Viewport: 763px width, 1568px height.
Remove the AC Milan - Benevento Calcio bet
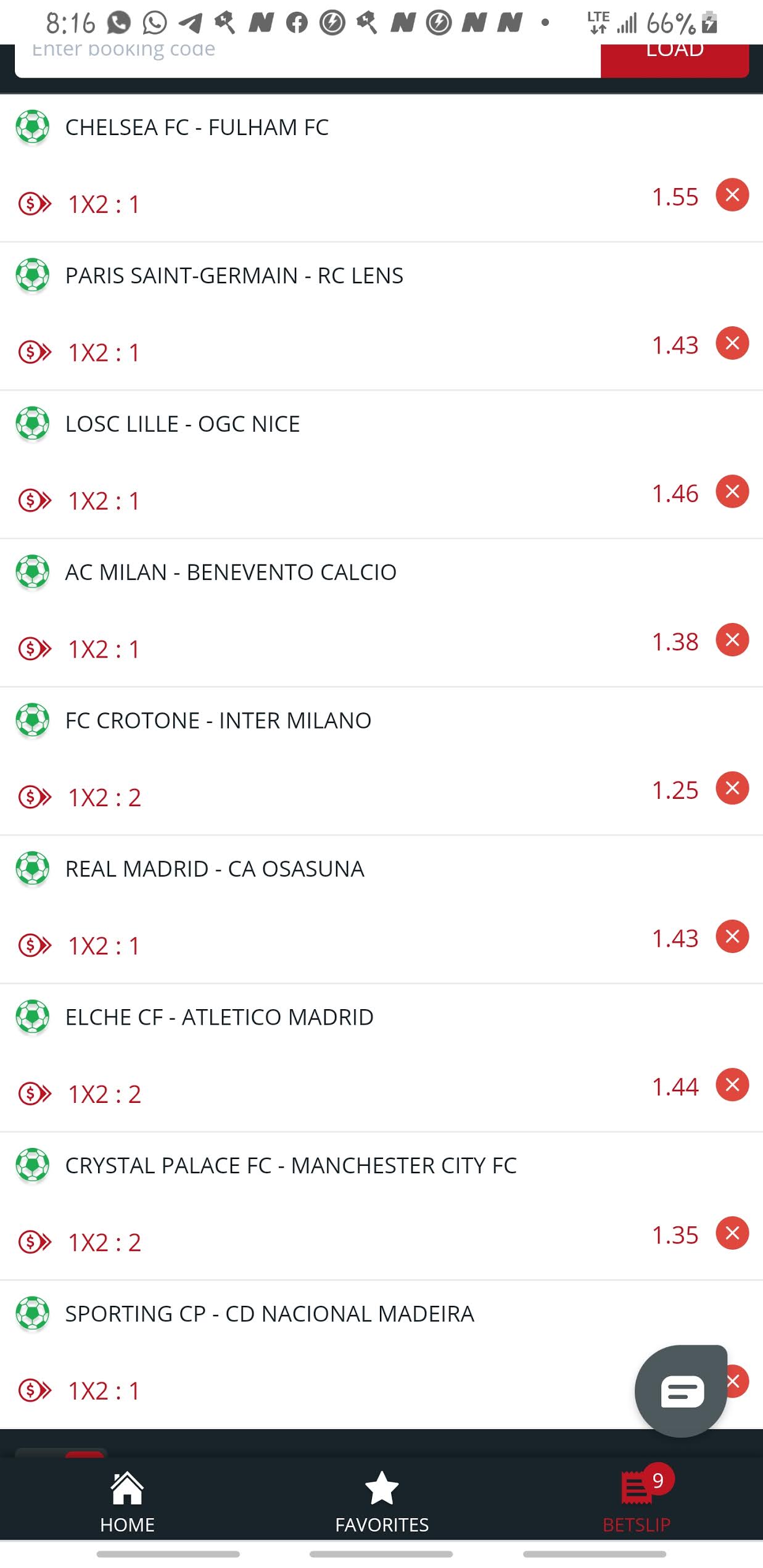[732, 640]
